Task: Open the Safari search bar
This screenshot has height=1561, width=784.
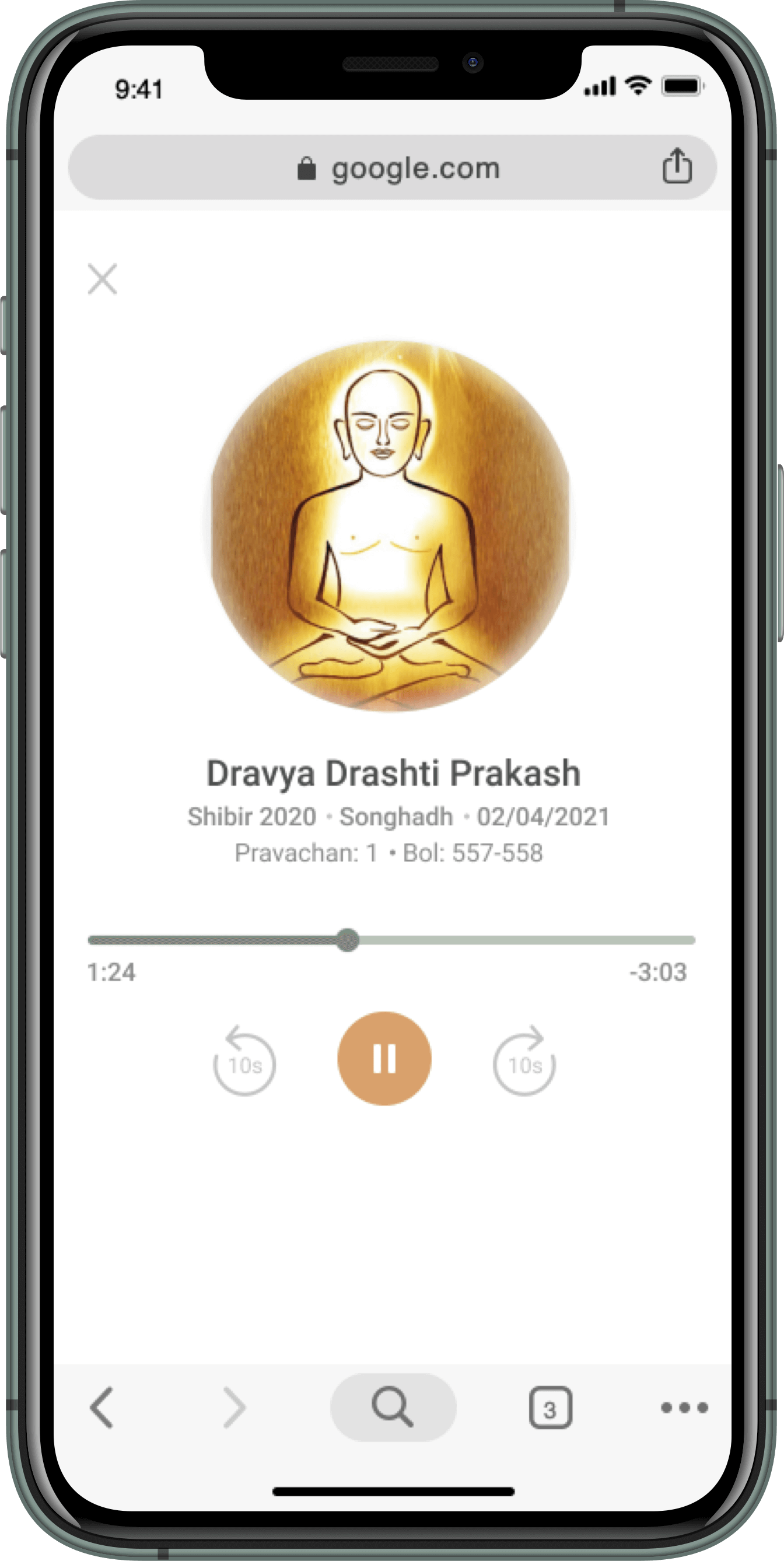Action: 392,1408
